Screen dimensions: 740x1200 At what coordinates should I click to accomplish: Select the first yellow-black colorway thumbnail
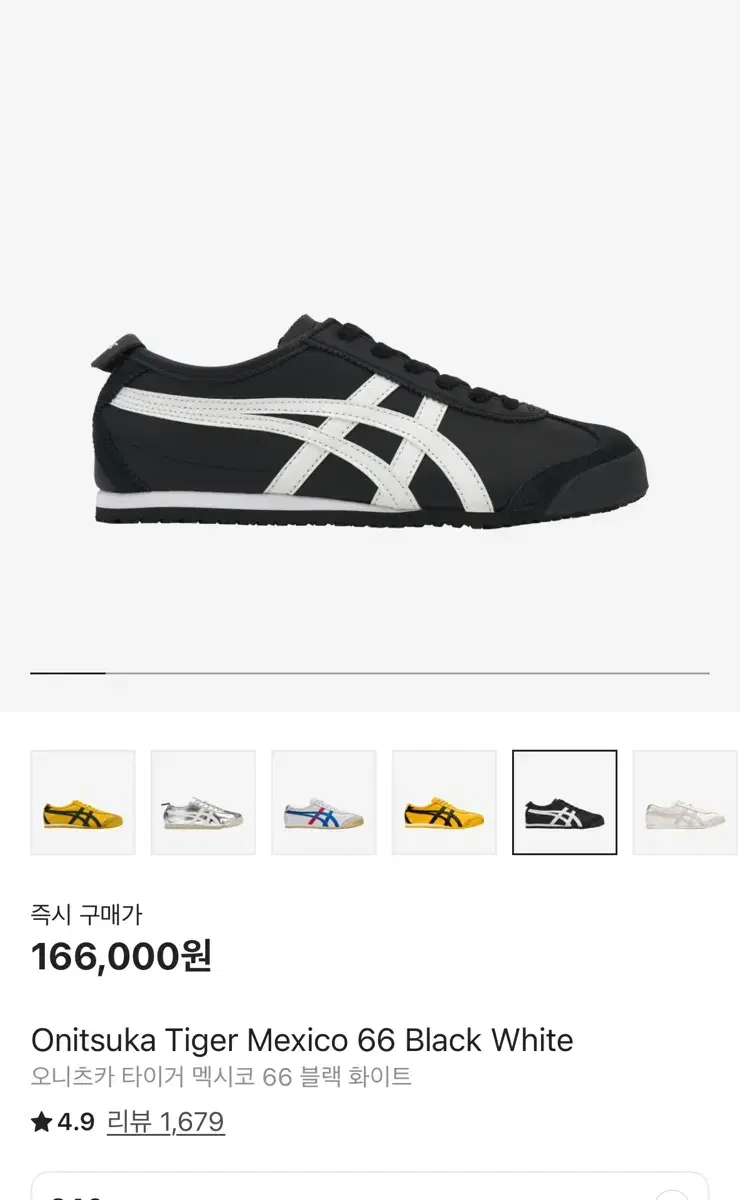click(x=82, y=802)
